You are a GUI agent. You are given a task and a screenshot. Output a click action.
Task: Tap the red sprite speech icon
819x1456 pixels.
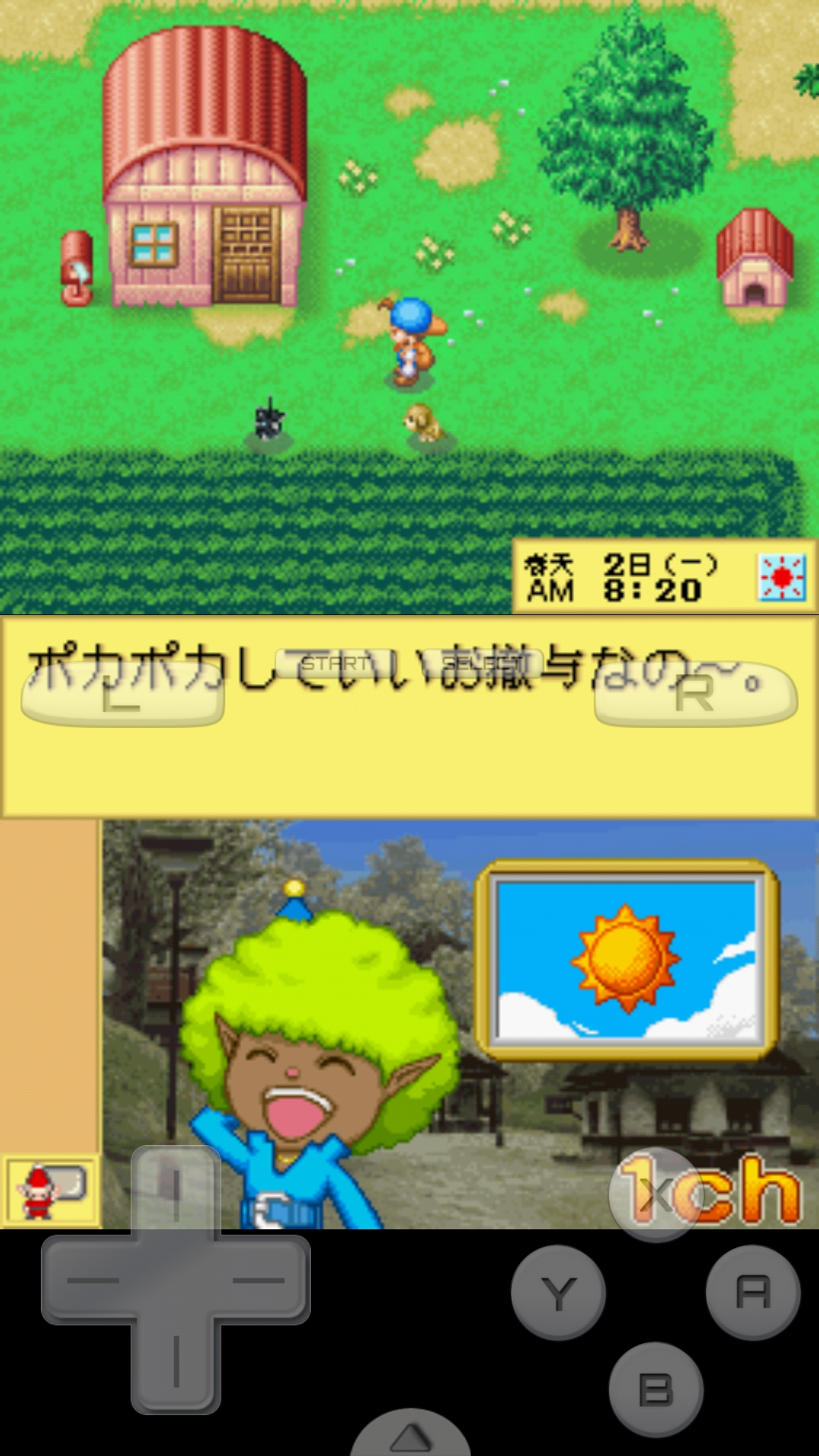coord(50,1191)
